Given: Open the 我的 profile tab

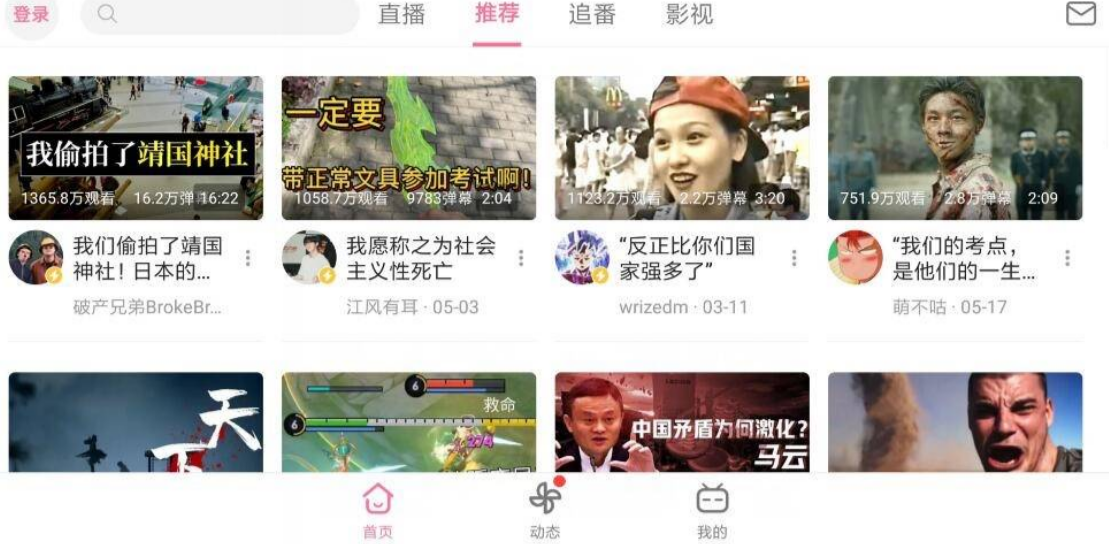Looking at the screenshot, I should (712, 510).
